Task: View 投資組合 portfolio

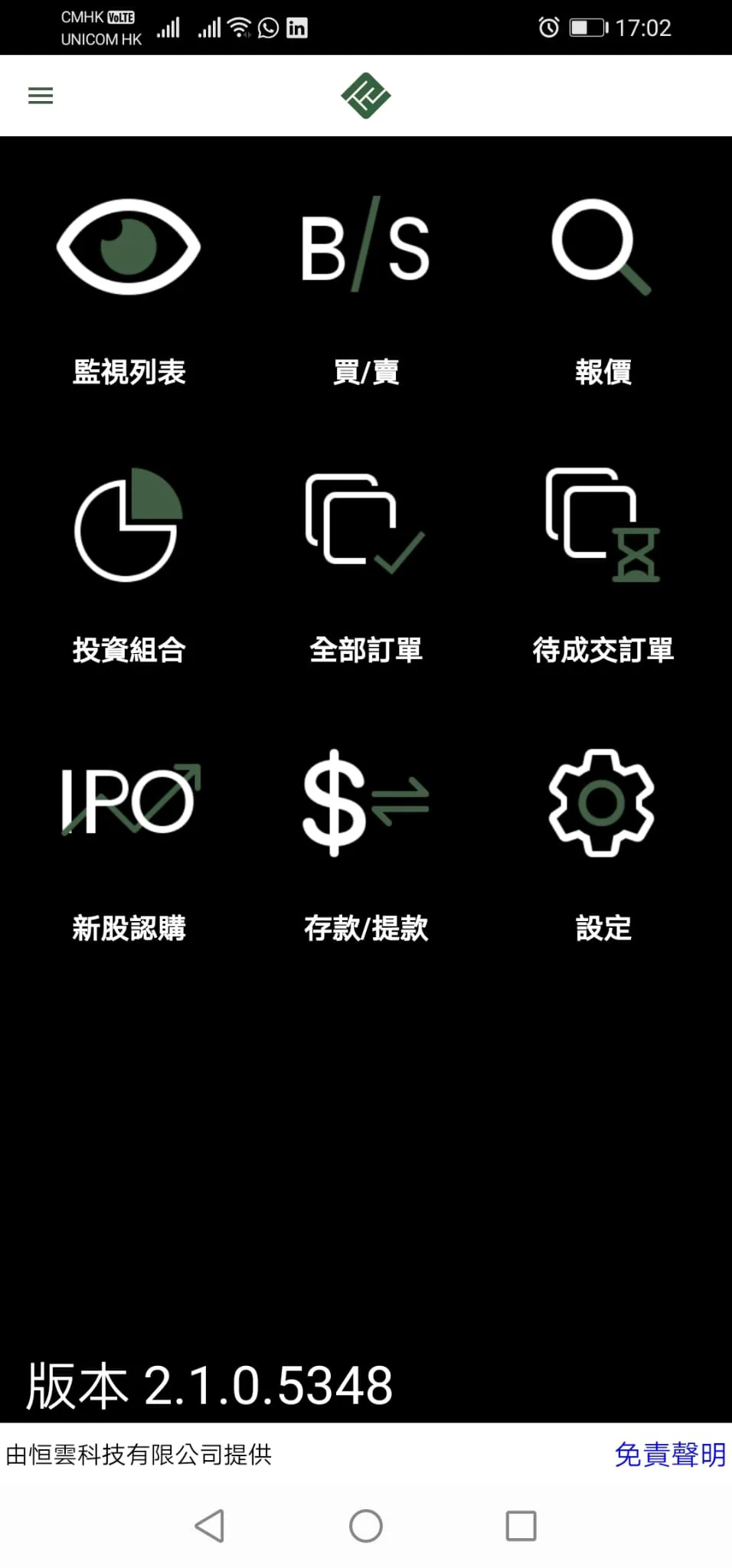Action: pos(129,563)
